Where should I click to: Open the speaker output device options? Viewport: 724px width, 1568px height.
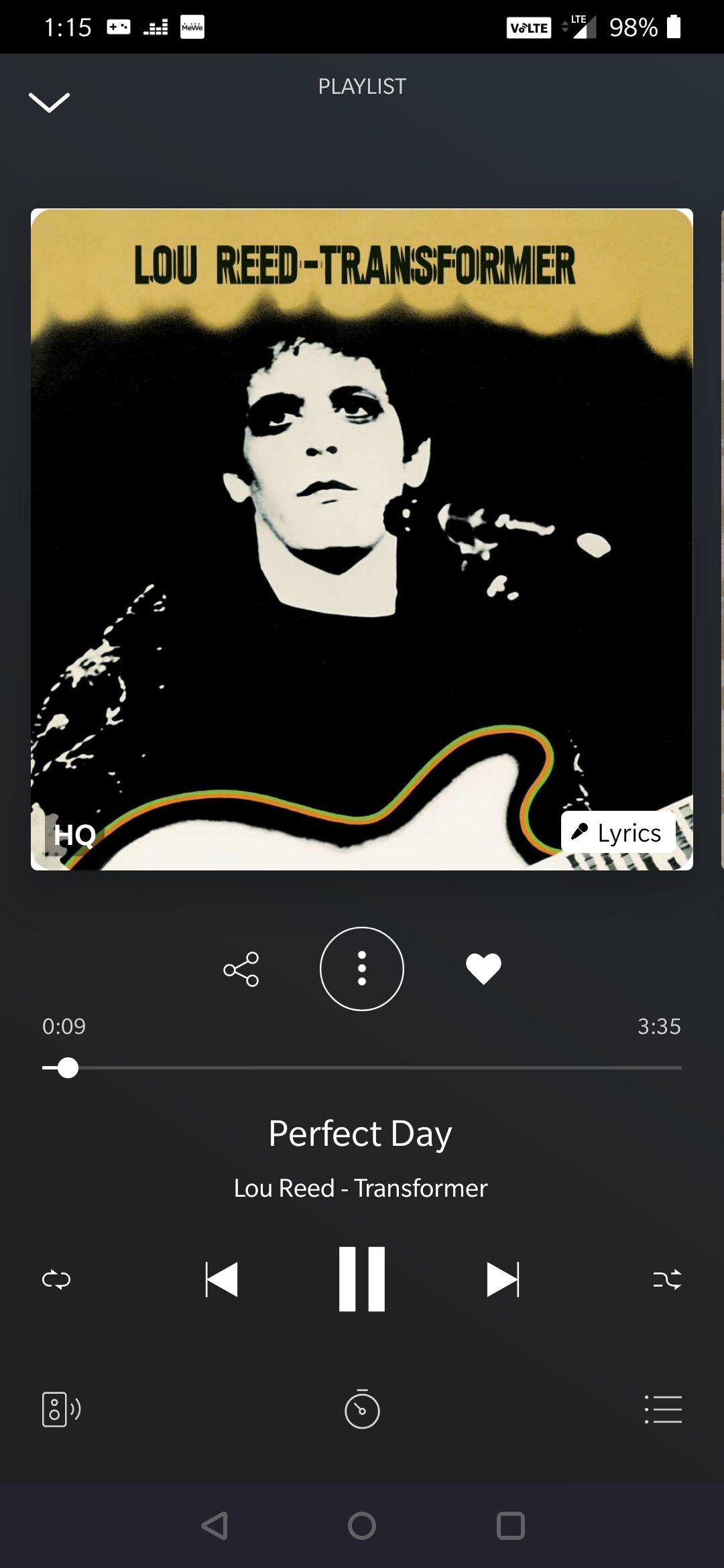(61, 1409)
